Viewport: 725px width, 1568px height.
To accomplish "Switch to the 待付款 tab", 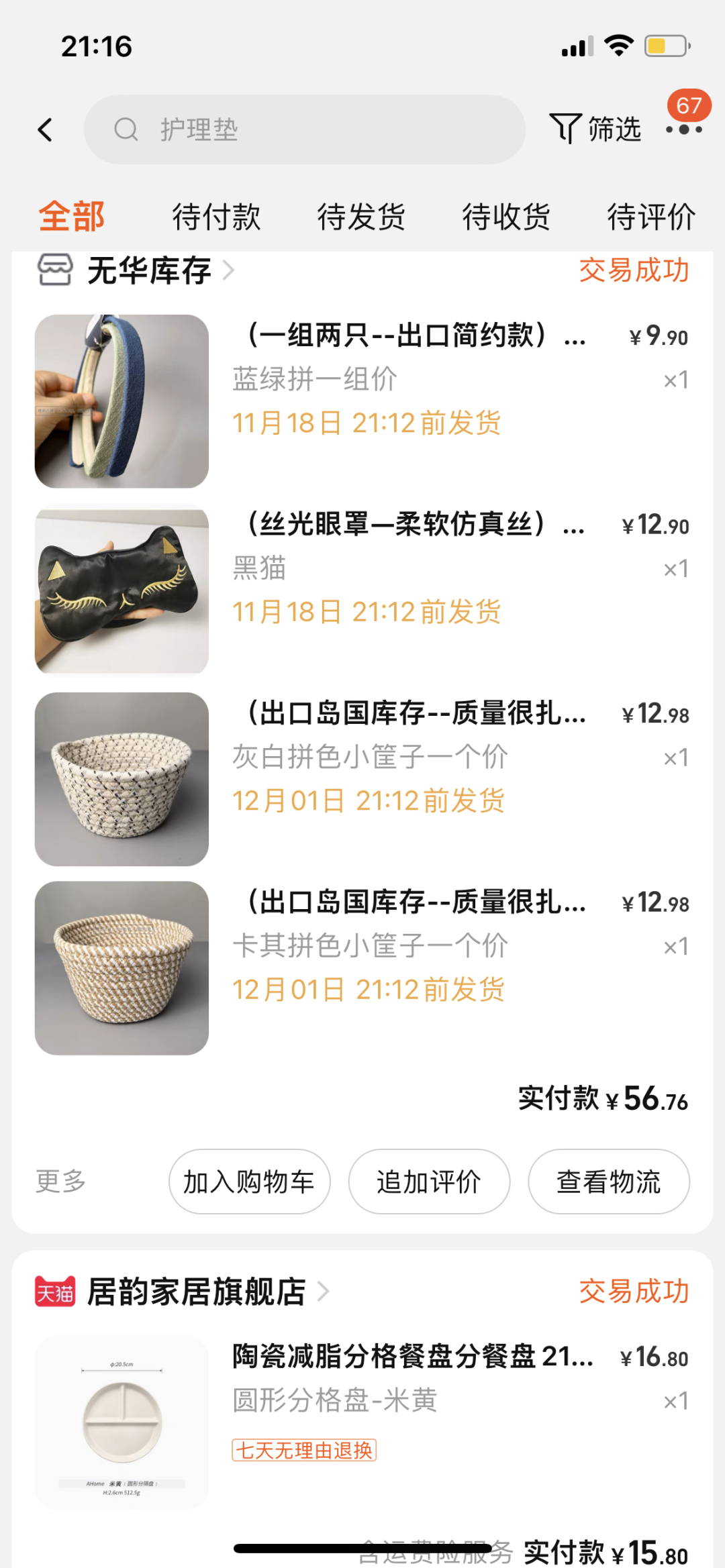I will [216, 217].
